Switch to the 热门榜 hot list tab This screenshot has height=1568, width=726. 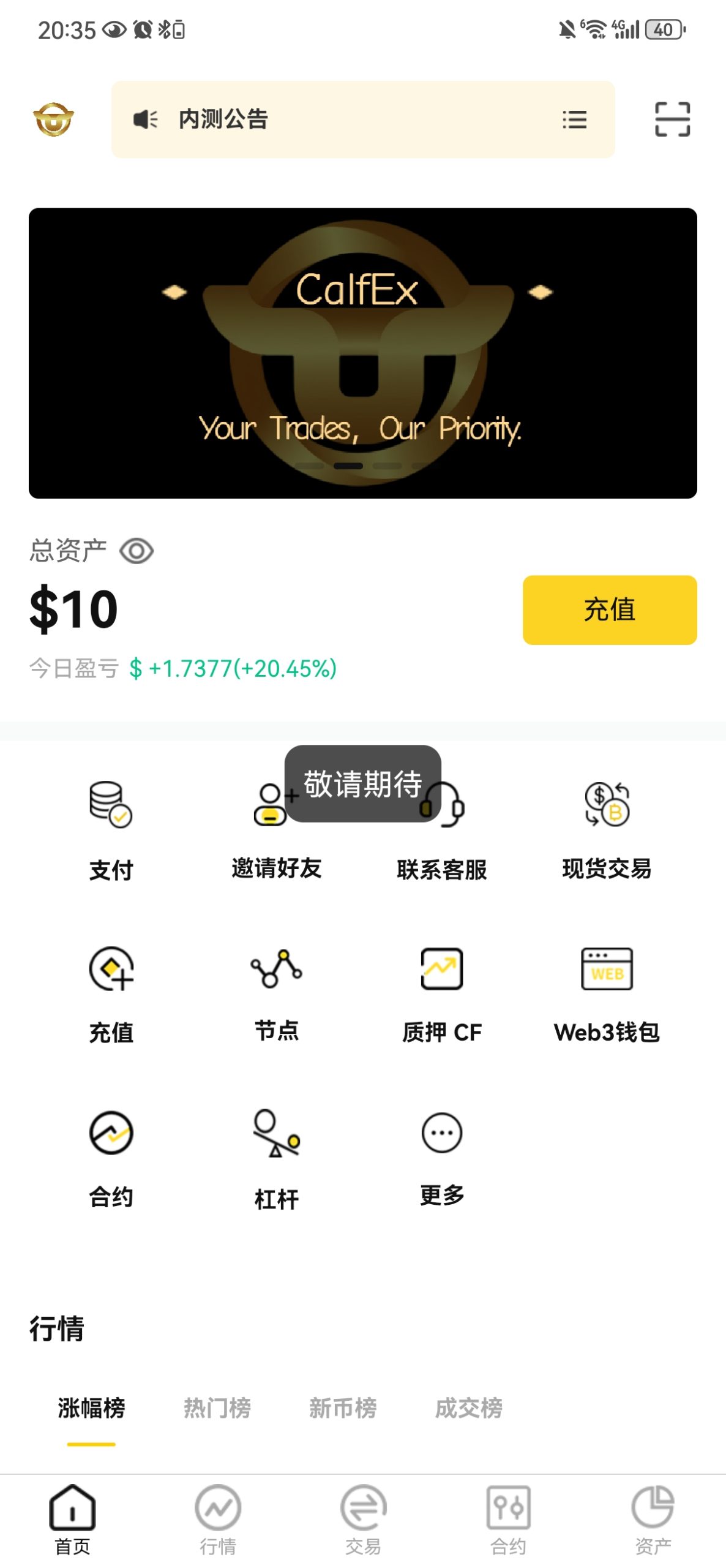[217, 1409]
